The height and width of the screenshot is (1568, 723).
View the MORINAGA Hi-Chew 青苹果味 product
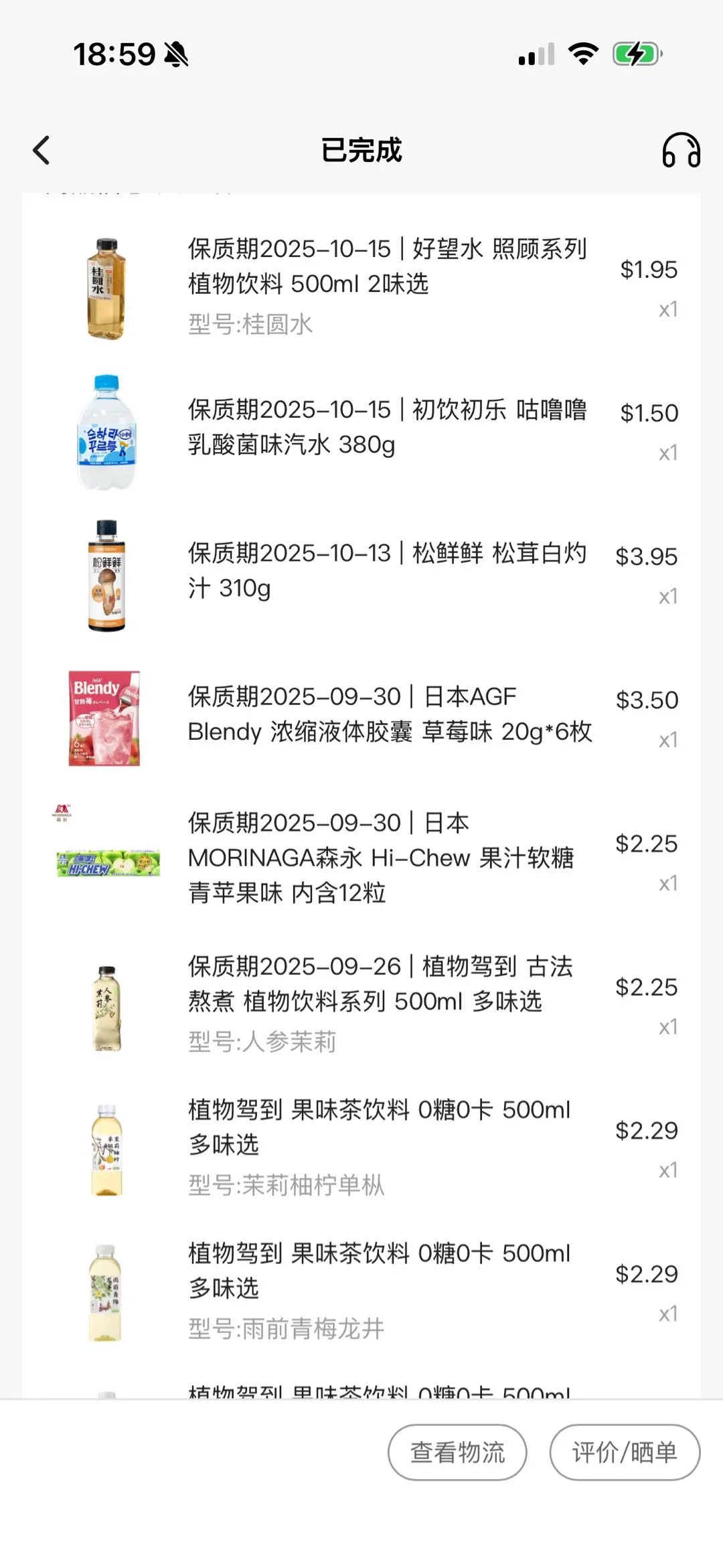point(382,858)
